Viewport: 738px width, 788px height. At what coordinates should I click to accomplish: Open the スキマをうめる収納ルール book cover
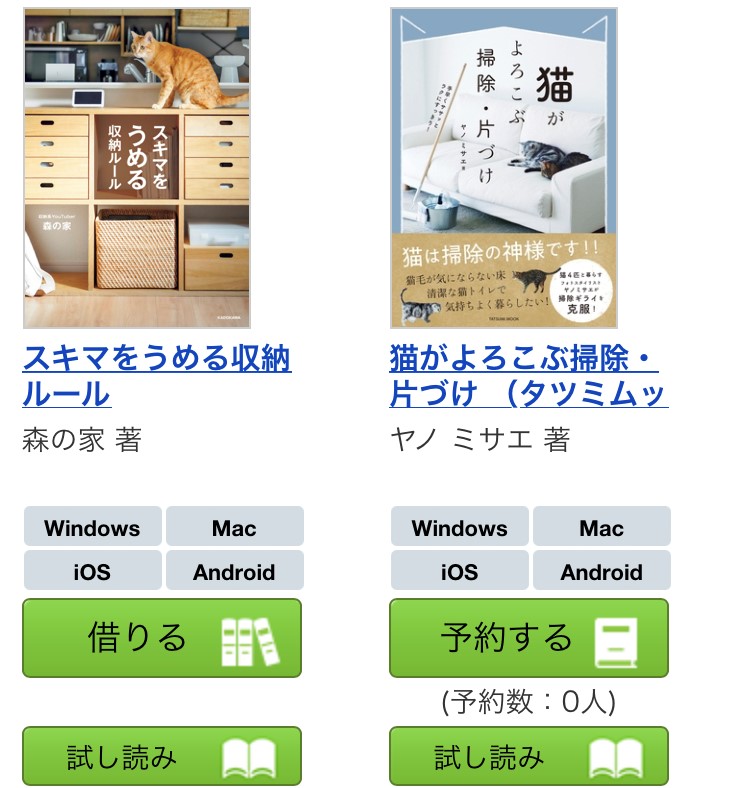point(137,168)
